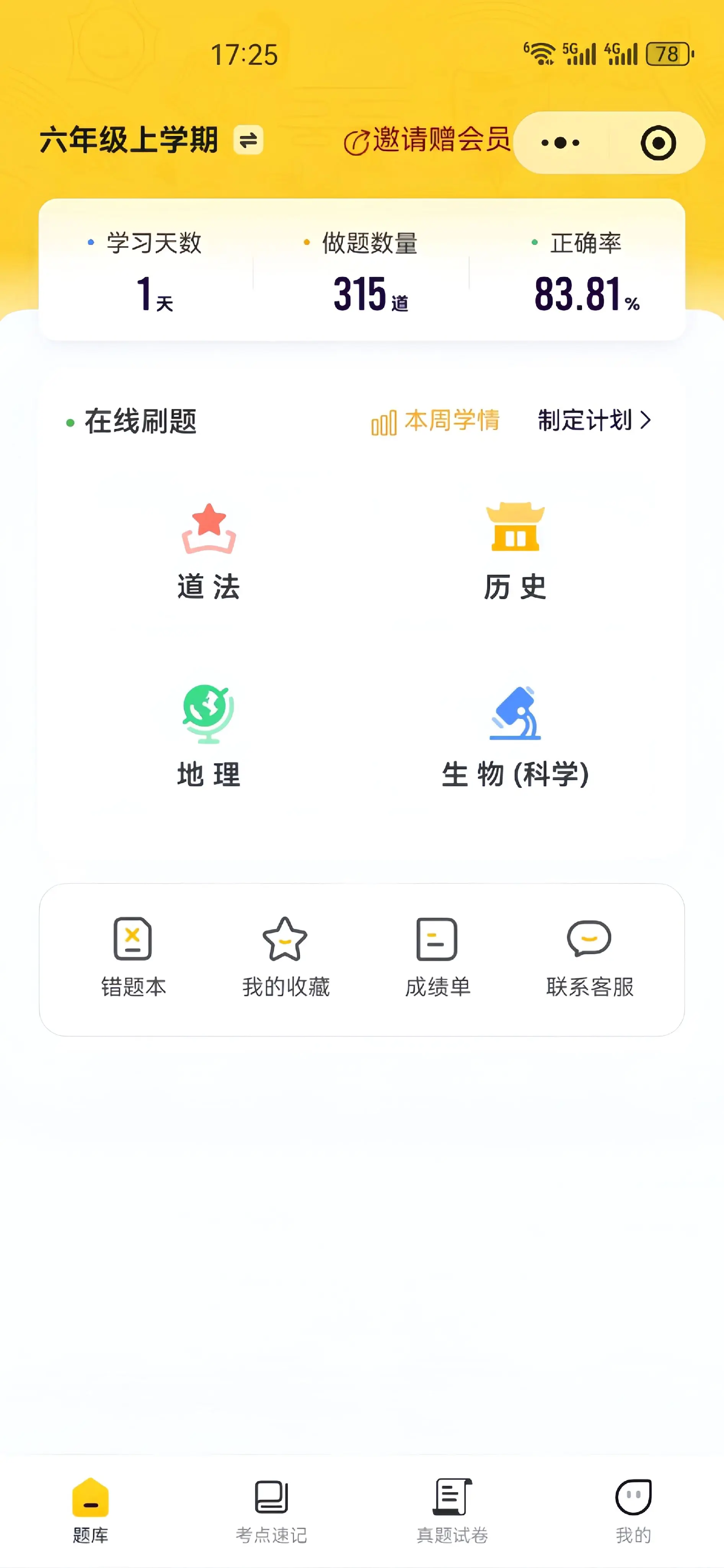
Task: Start practicing 道法 questions
Action: coord(209,551)
